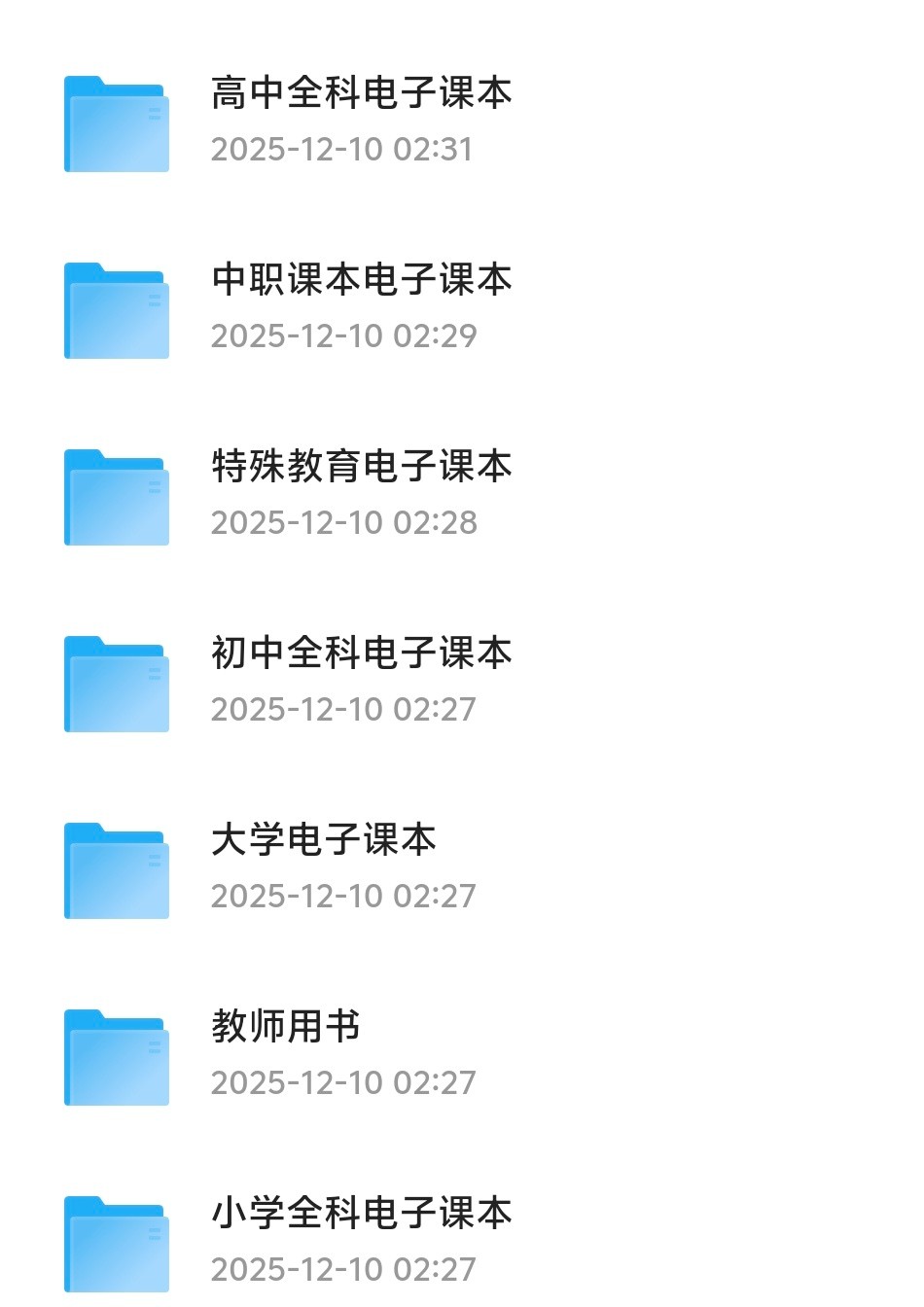Image resolution: width=924 pixels, height=1307 pixels.
Task: Open the 高中全科电子课本 folder
Action: click(x=362, y=93)
